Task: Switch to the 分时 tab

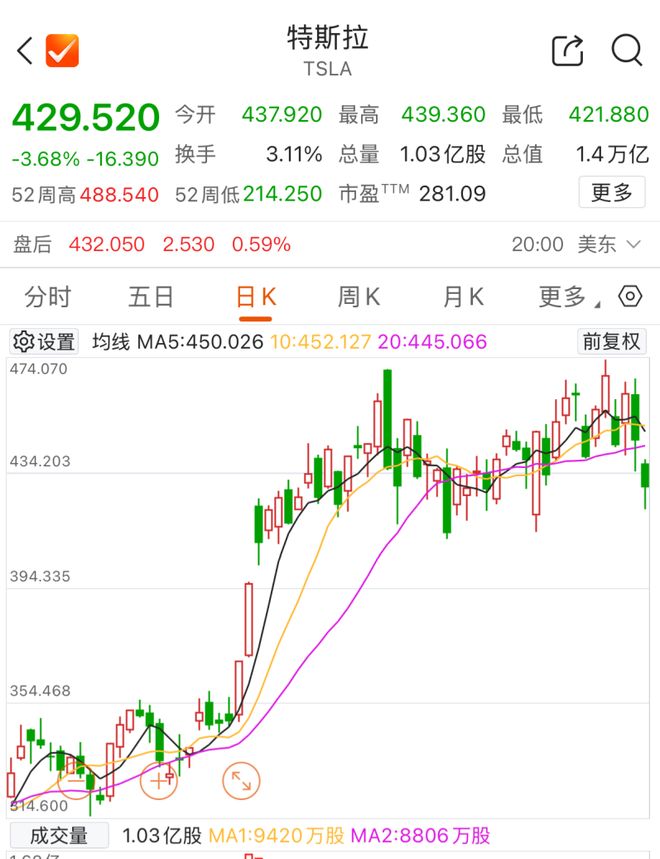Action: (48, 297)
